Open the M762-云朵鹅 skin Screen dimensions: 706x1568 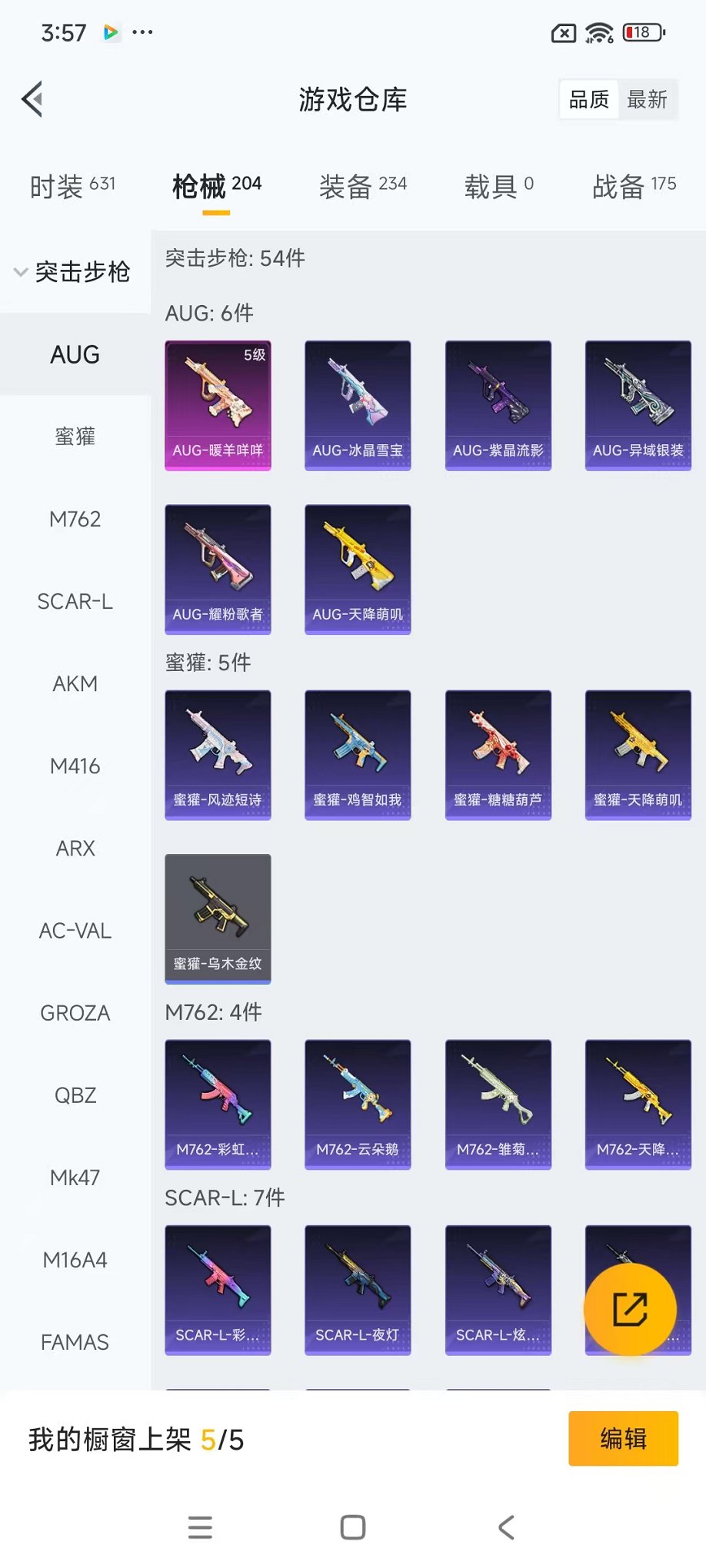click(x=358, y=1105)
